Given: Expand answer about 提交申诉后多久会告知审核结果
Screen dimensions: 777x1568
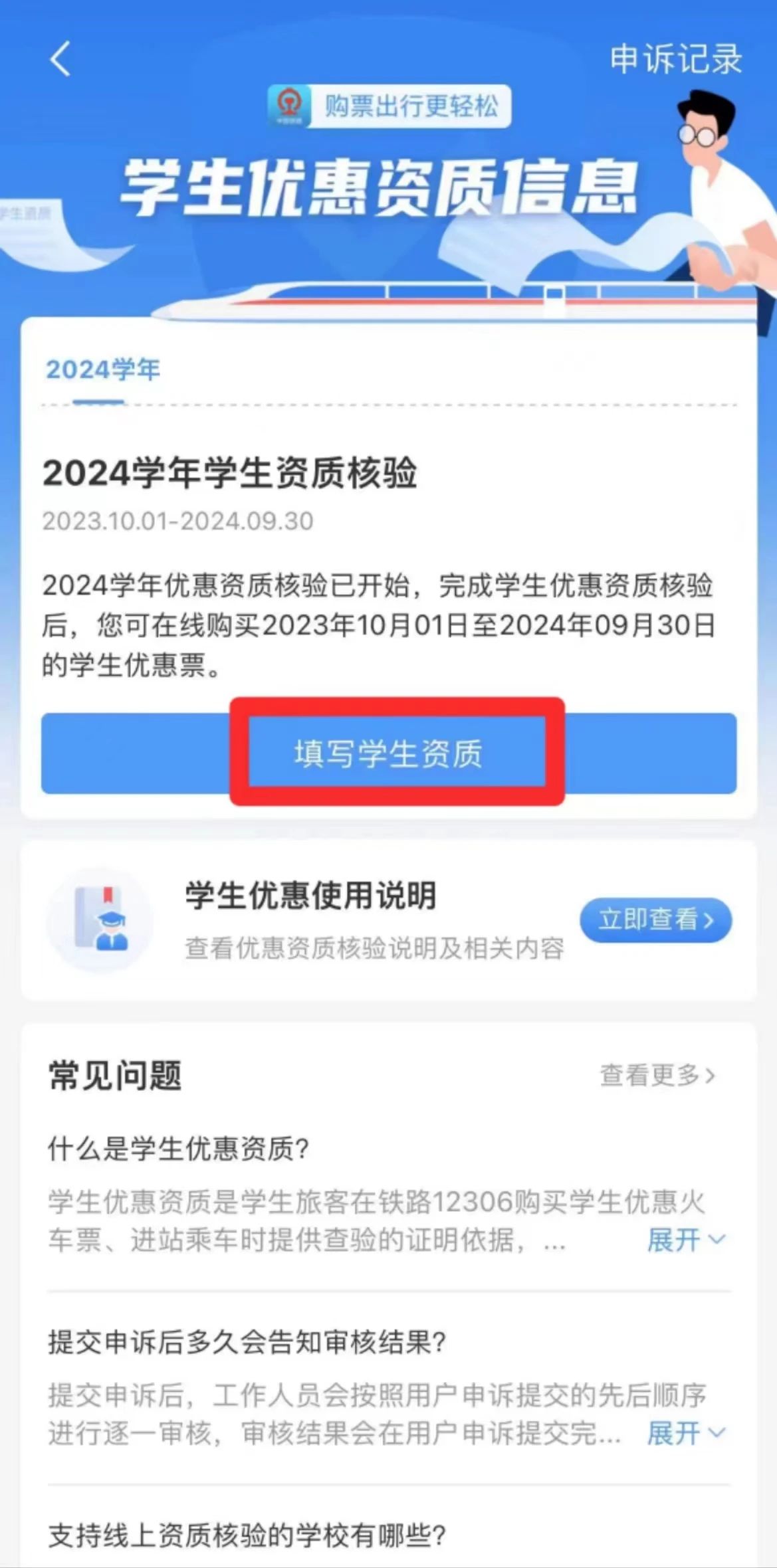Looking at the screenshot, I should point(685,1433).
